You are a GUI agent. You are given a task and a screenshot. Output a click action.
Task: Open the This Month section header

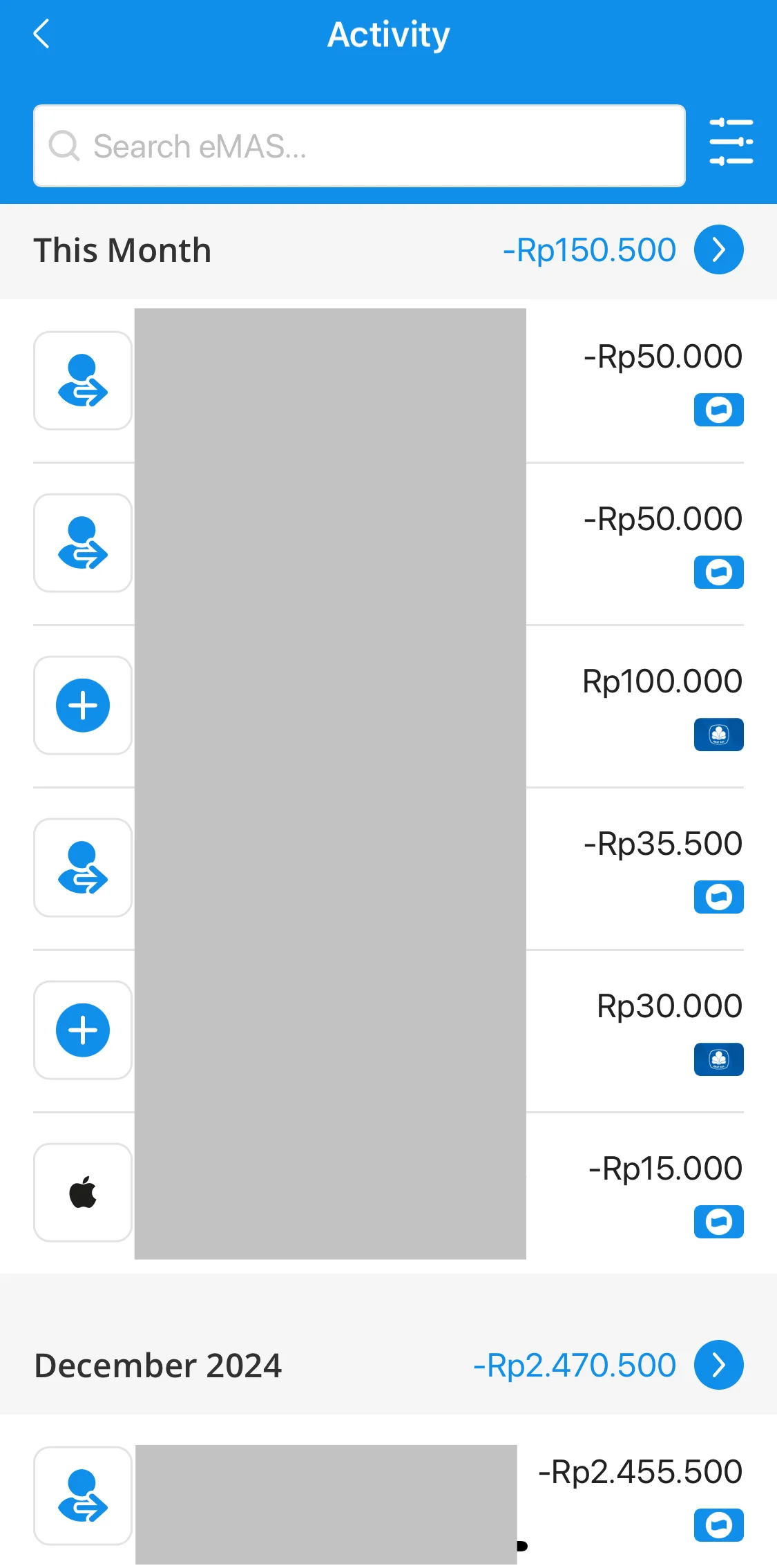tap(123, 250)
